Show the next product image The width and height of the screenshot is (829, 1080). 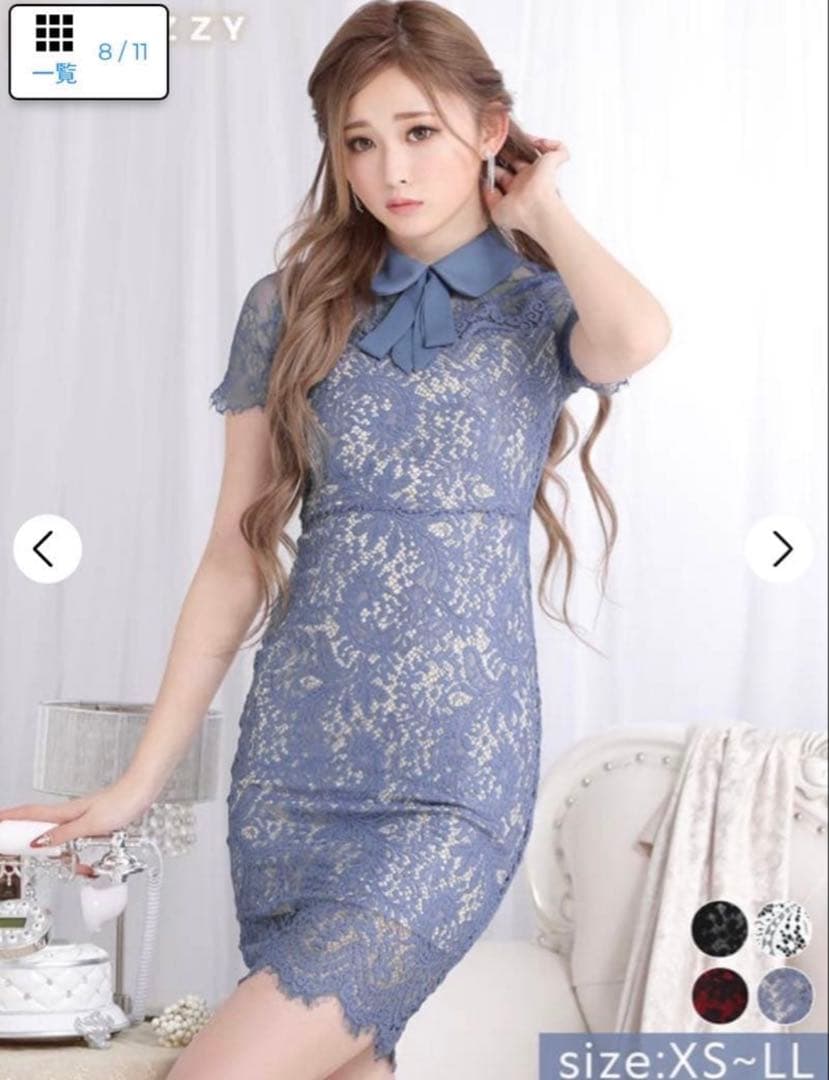[x=780, y=549]
